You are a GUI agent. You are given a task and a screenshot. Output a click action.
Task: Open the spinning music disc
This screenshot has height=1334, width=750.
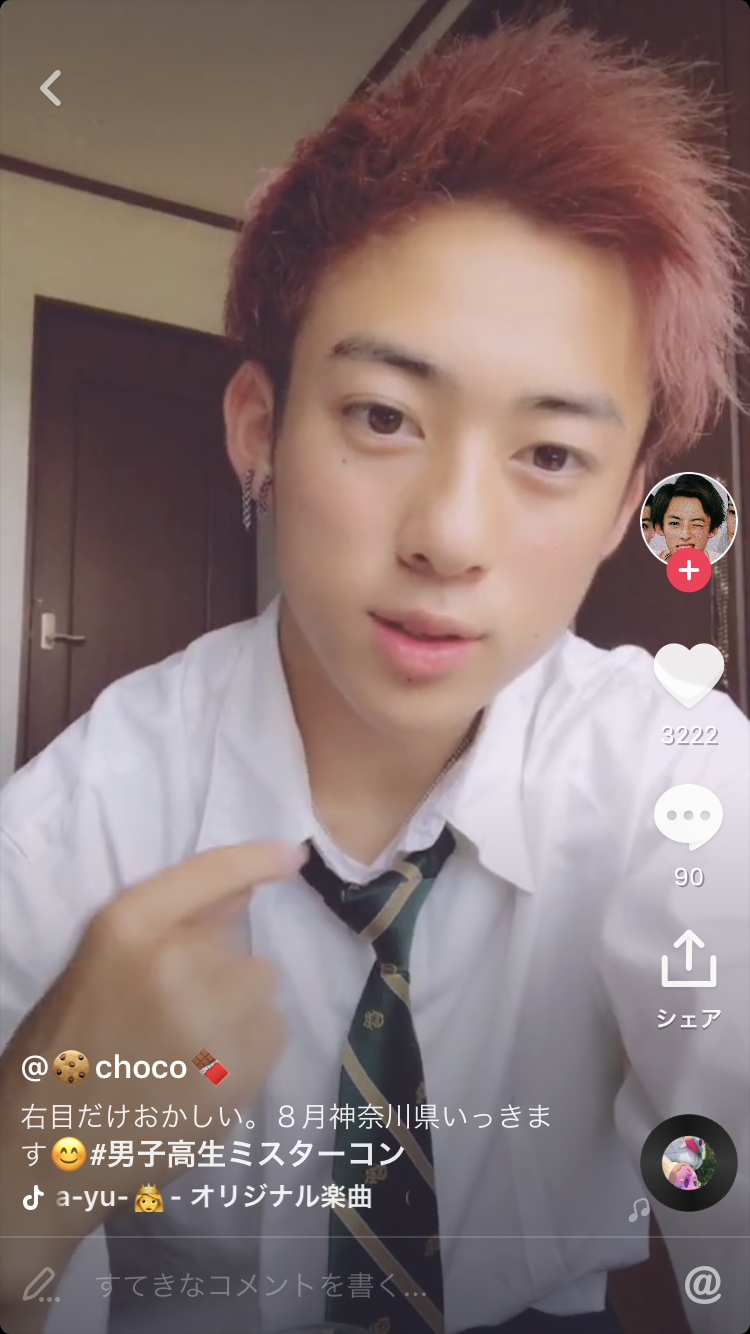pyautogui.click(x=688, y=1163)
